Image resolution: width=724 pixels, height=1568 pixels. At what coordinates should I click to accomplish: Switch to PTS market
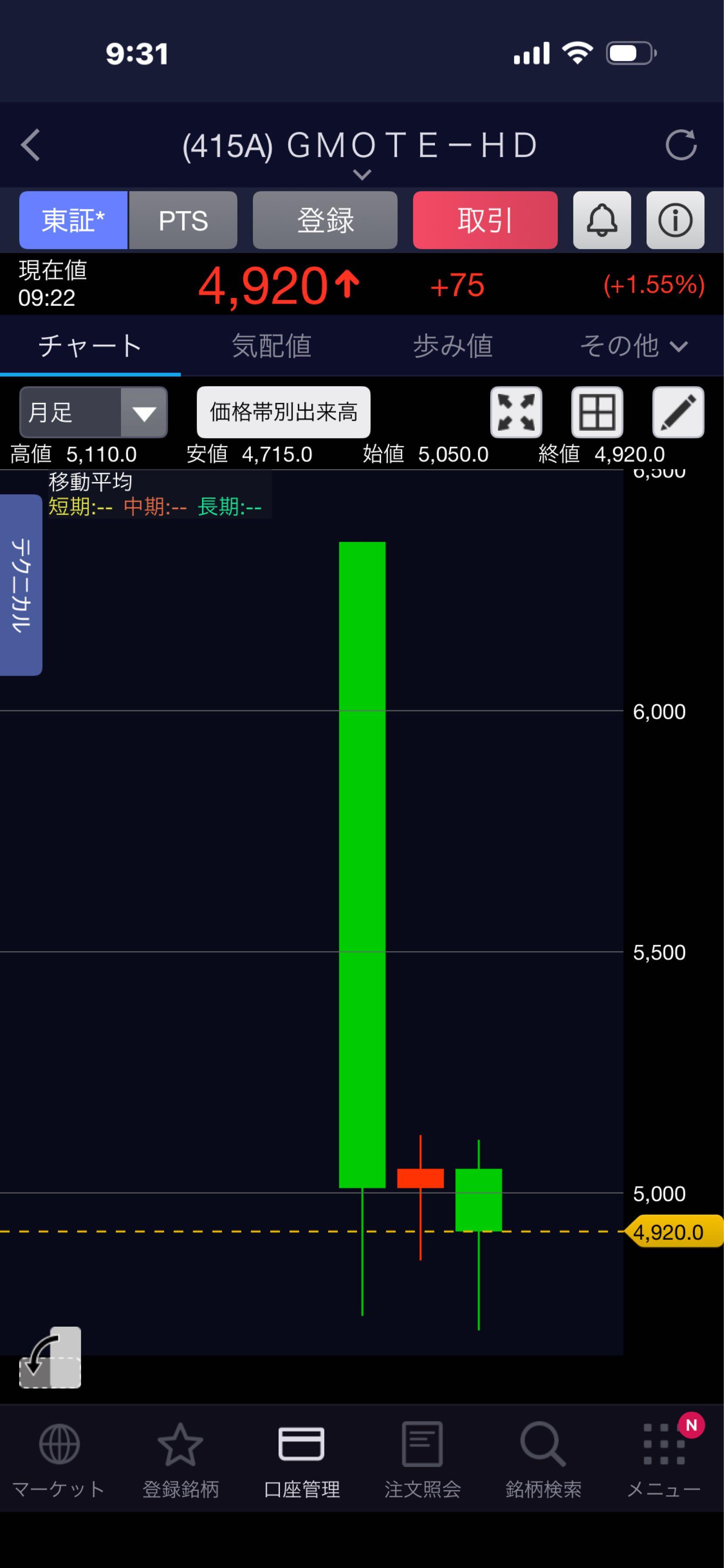183,220
